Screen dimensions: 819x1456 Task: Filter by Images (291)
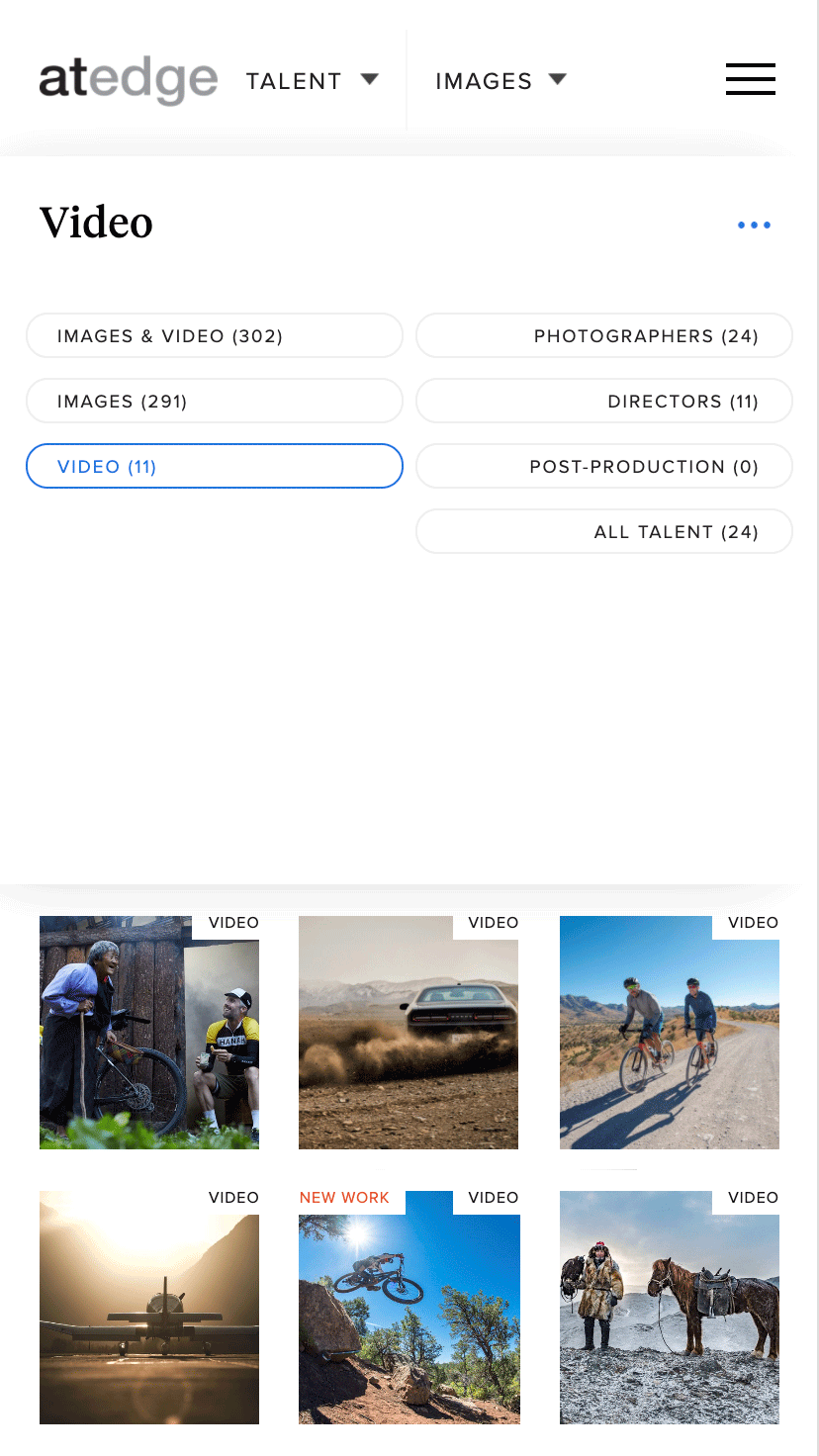(x=214, y=402)
